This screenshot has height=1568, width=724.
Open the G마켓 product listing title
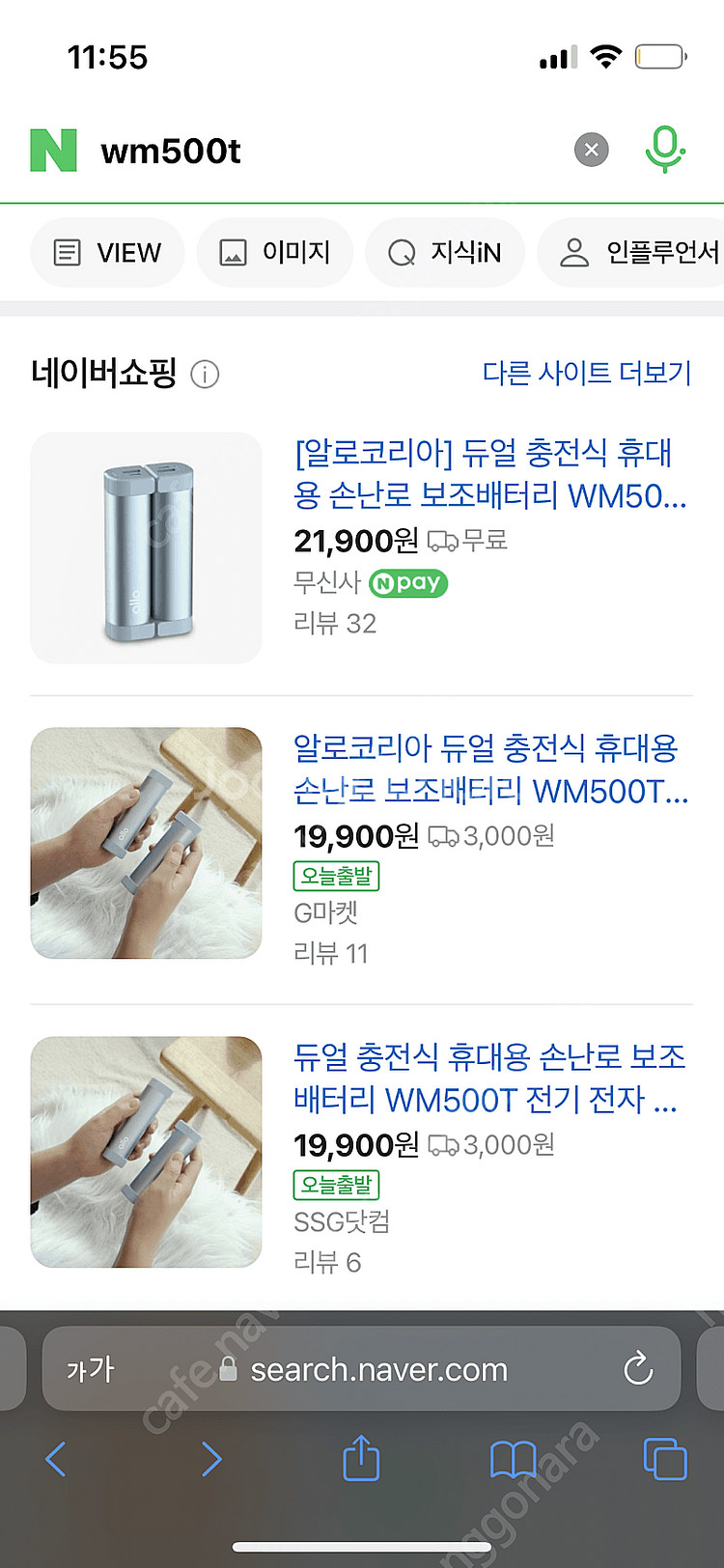pos(490,770)
